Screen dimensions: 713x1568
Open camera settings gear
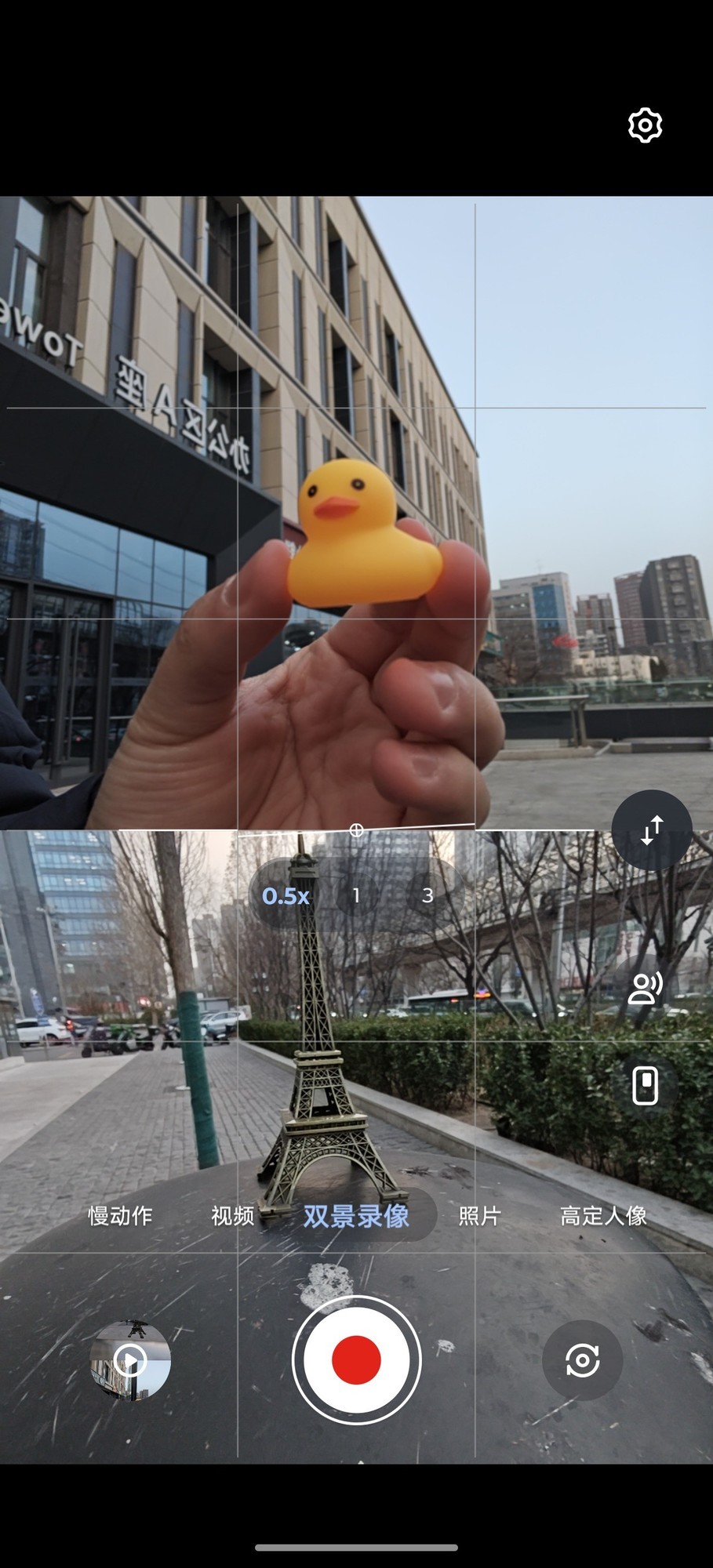tap(645, 125)
